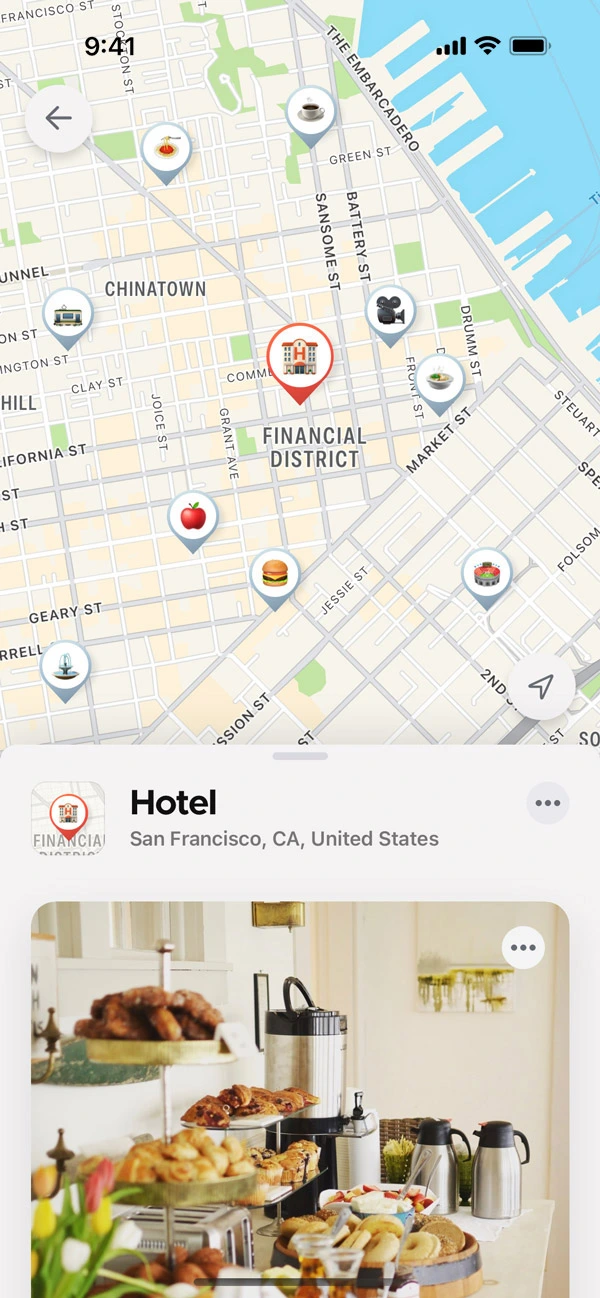Tap the movie camera pin
Viewport: 600px width, 1298px height.
coord(390,311)
